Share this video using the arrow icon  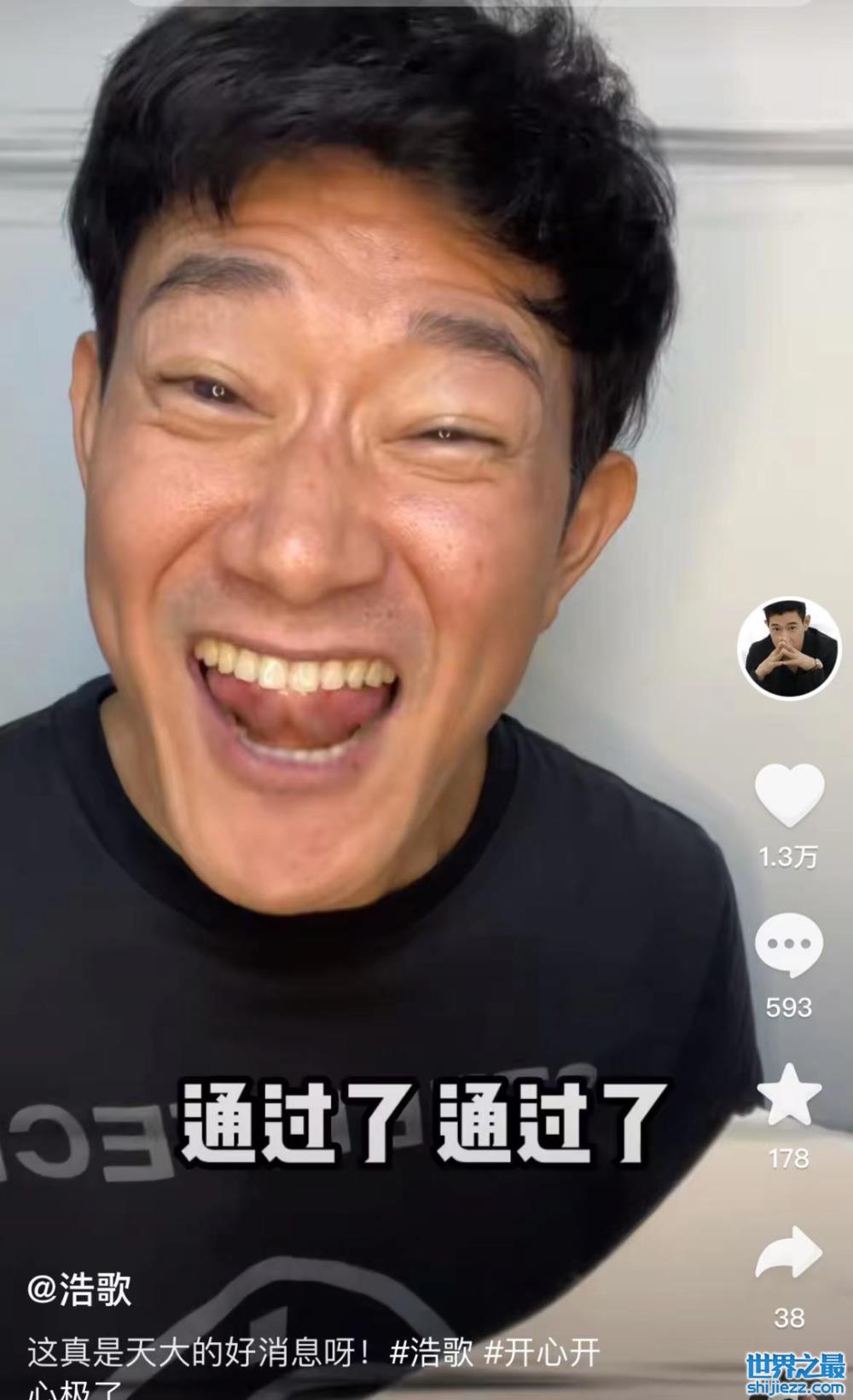pyautogui.click(x=789, y=1254)
